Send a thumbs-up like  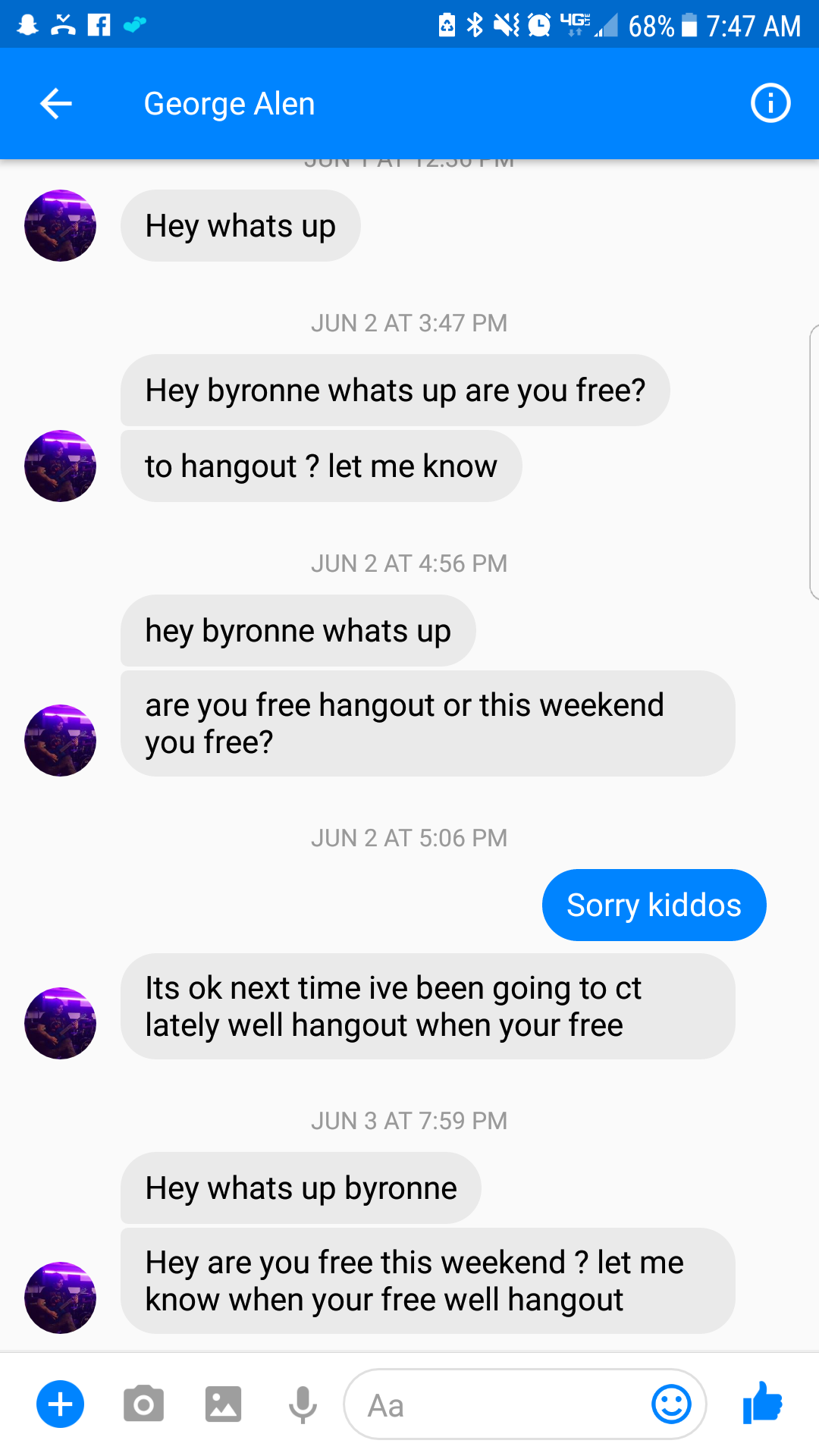pos(763,1403)
